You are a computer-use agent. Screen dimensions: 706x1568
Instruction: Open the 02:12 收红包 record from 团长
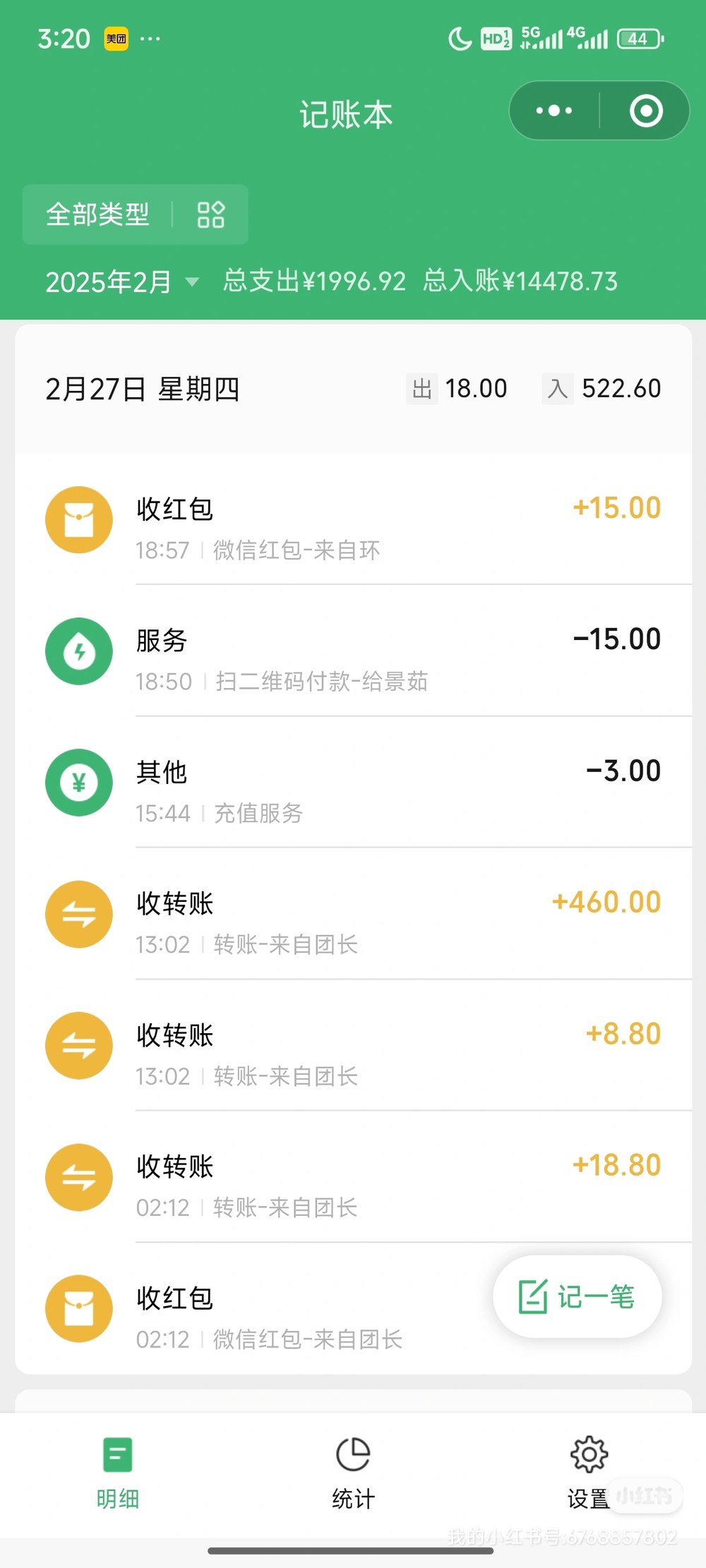point(254,1308)
